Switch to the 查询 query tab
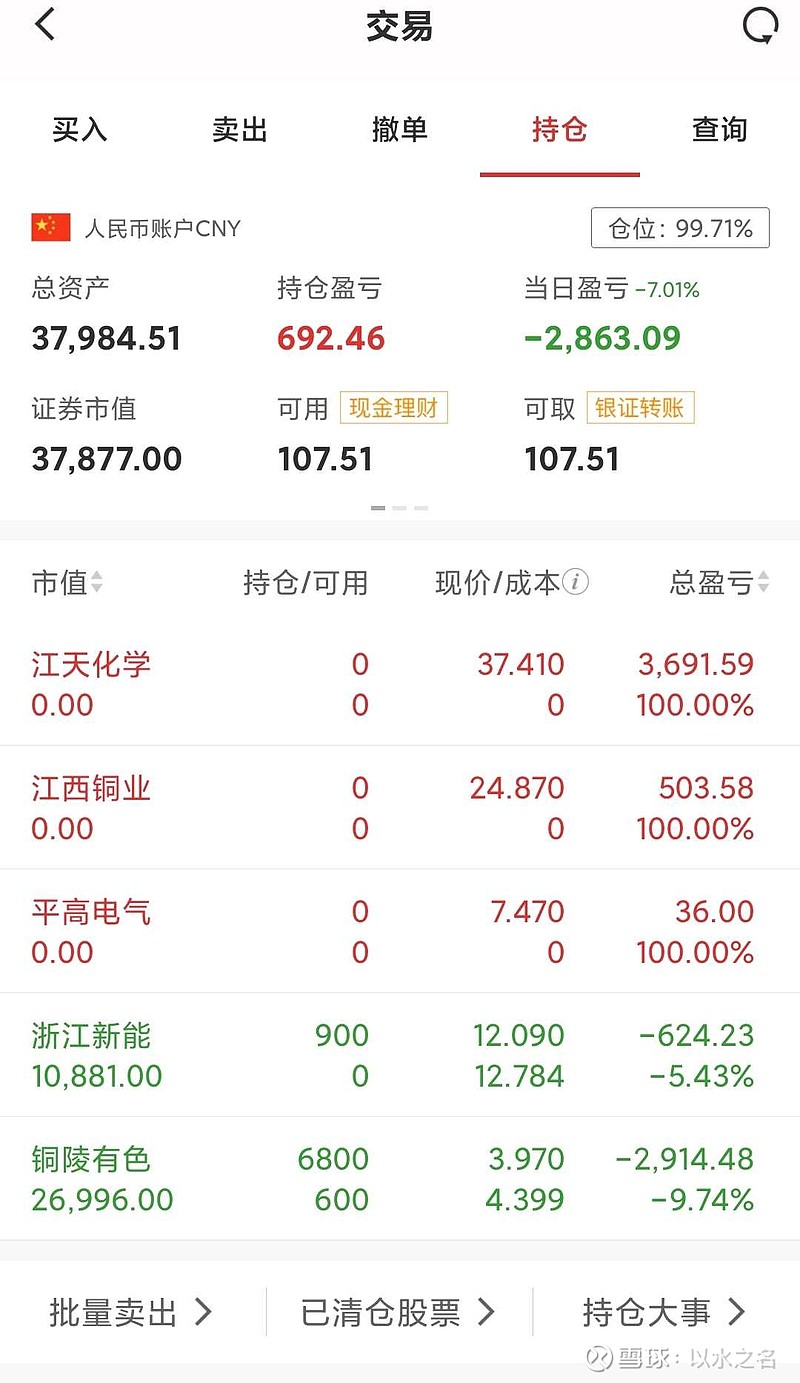This screenshot has height=1383, width=800. [718, 130]
